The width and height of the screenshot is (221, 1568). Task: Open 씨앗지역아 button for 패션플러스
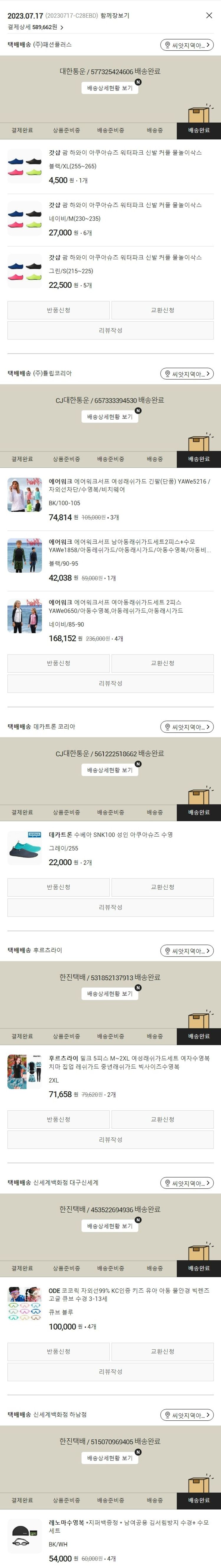[186, 45]
